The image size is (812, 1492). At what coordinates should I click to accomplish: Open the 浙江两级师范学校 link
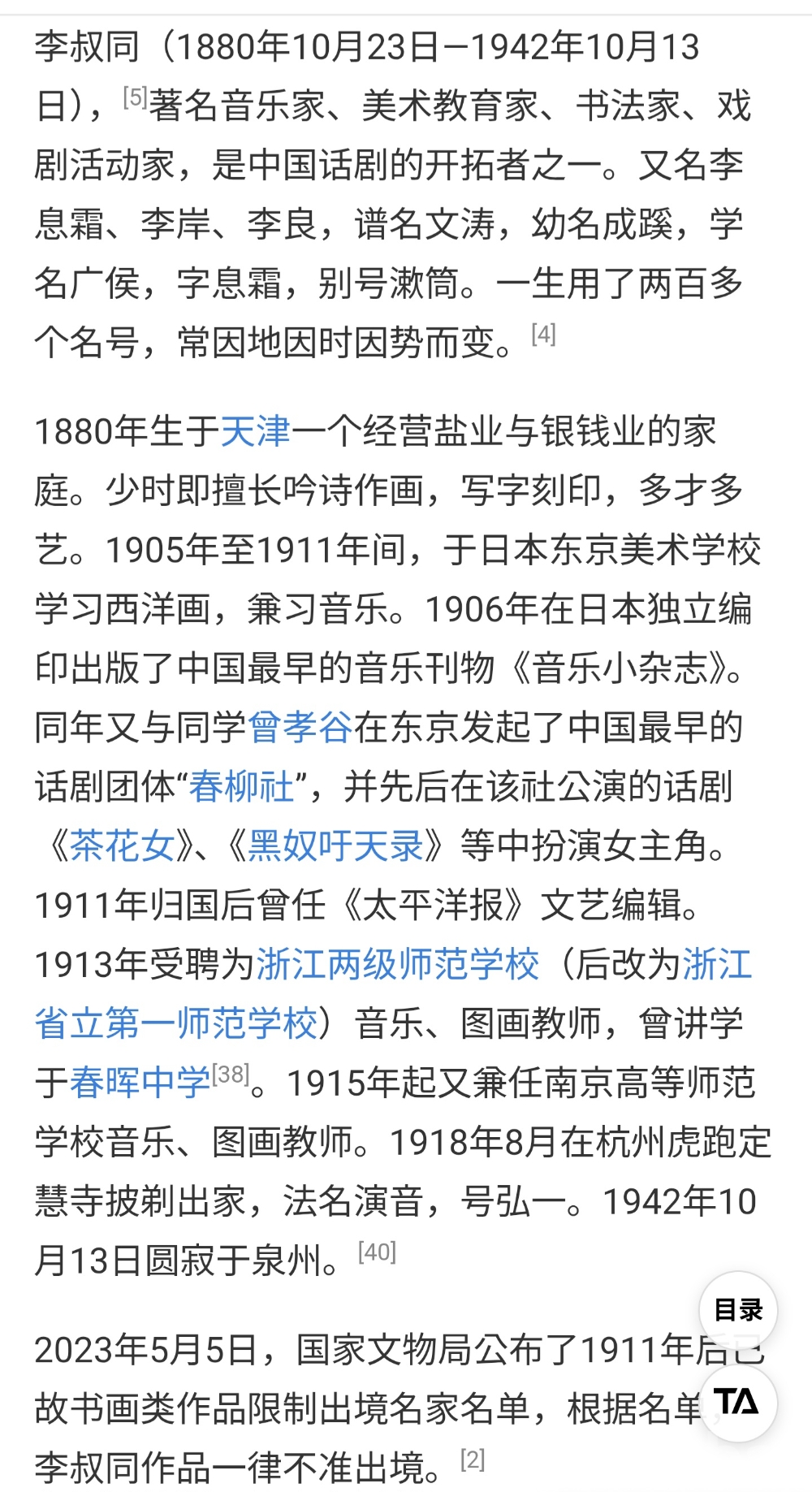click(x=398, y=965)
